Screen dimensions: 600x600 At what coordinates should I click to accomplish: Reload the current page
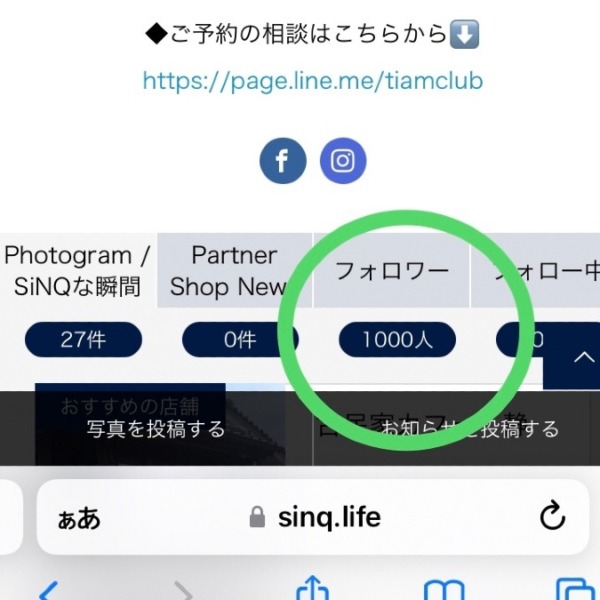pos(552,517)
